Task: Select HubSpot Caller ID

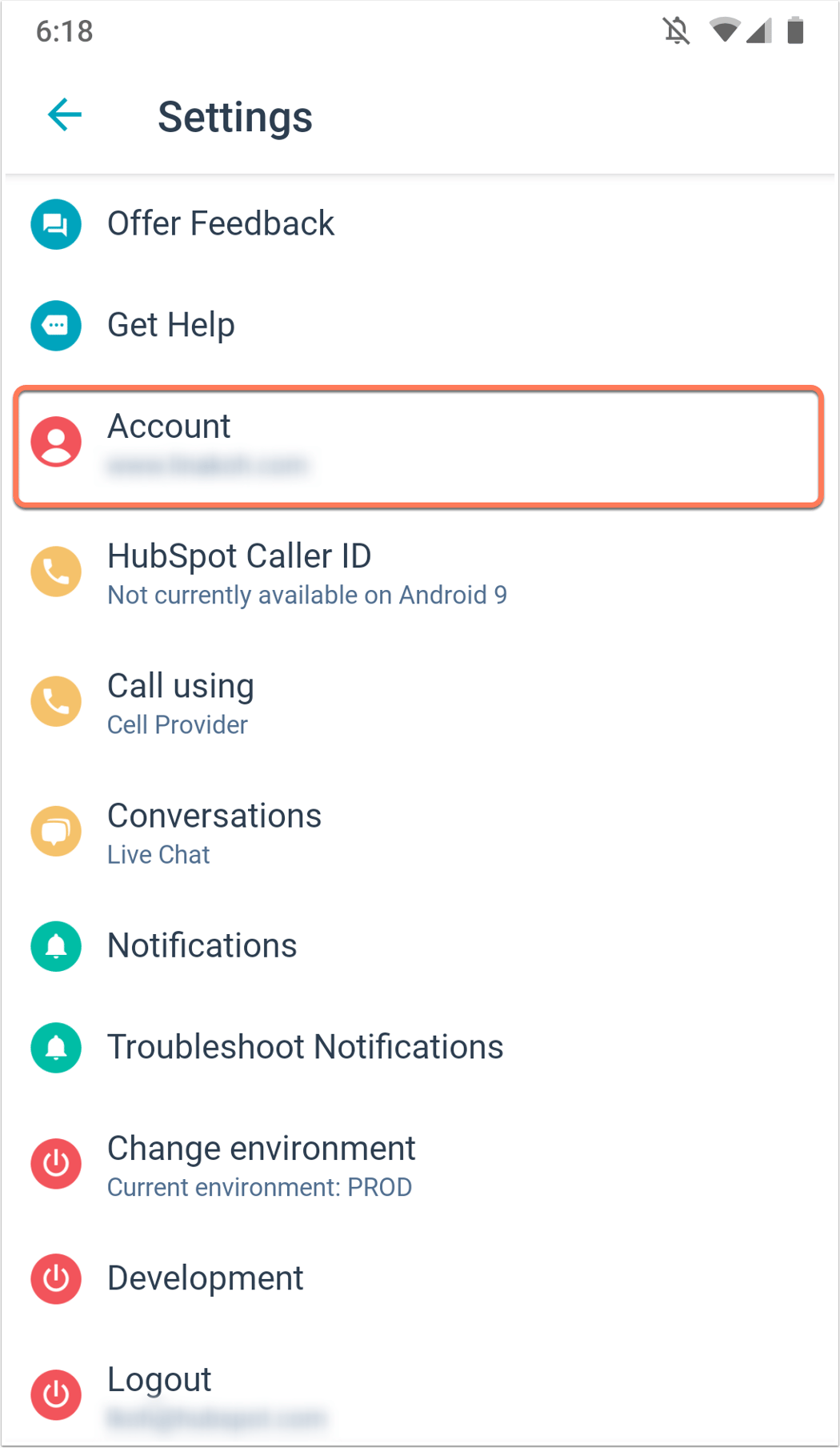Action: [420, 573]
